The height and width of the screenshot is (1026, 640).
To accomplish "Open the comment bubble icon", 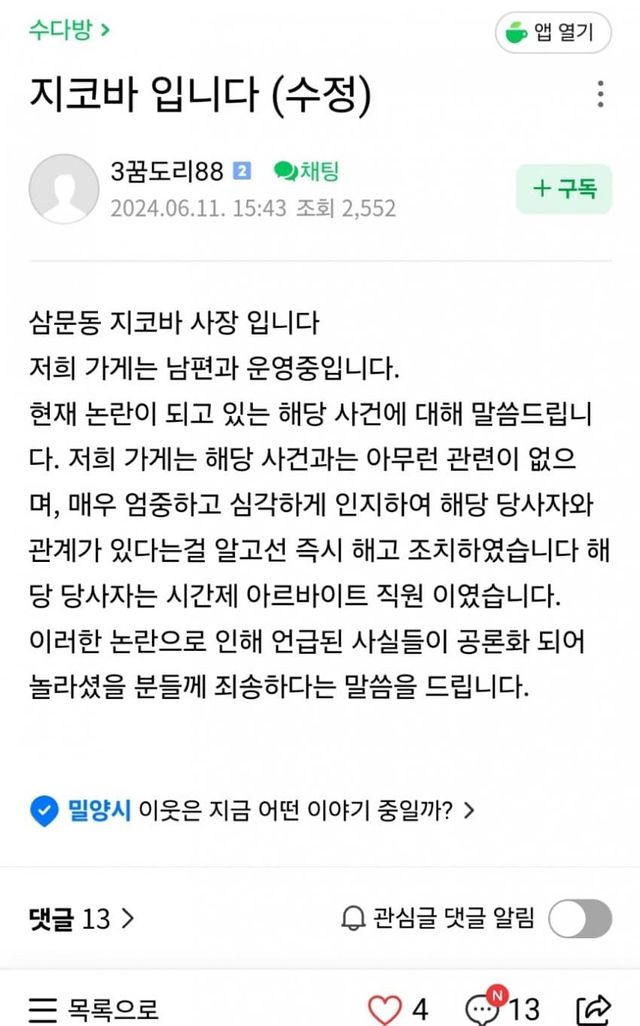I will [483, 1008].
